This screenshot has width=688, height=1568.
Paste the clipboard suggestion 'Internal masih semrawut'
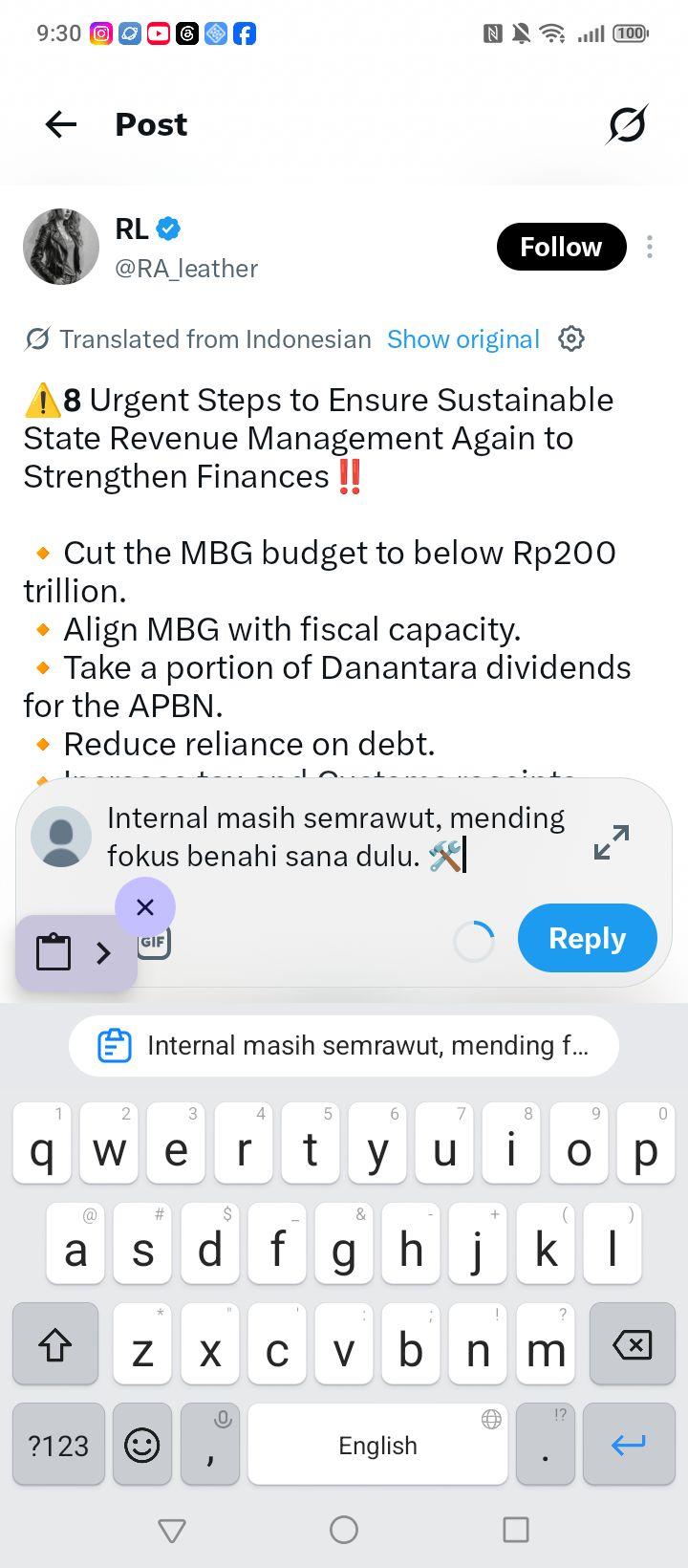click(x=344, y=1046)
